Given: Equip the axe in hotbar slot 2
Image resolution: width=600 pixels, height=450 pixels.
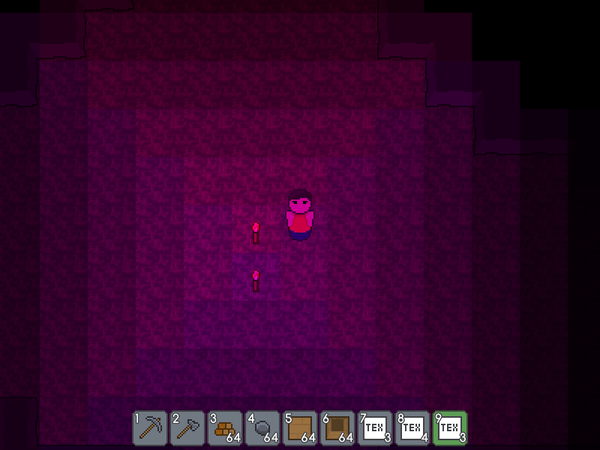Looking at the screenshot, I should pyautogui.click(x=188, y=428).
